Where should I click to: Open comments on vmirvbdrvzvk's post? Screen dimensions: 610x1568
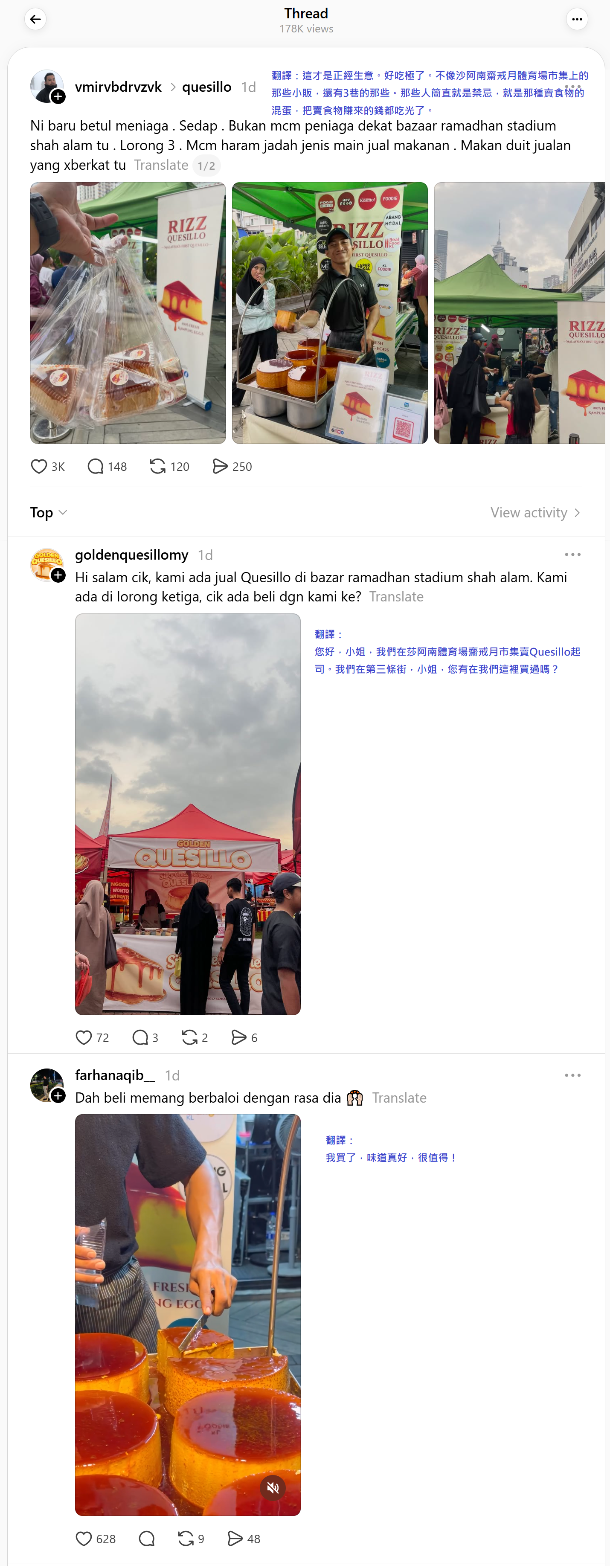coord(96,466)
